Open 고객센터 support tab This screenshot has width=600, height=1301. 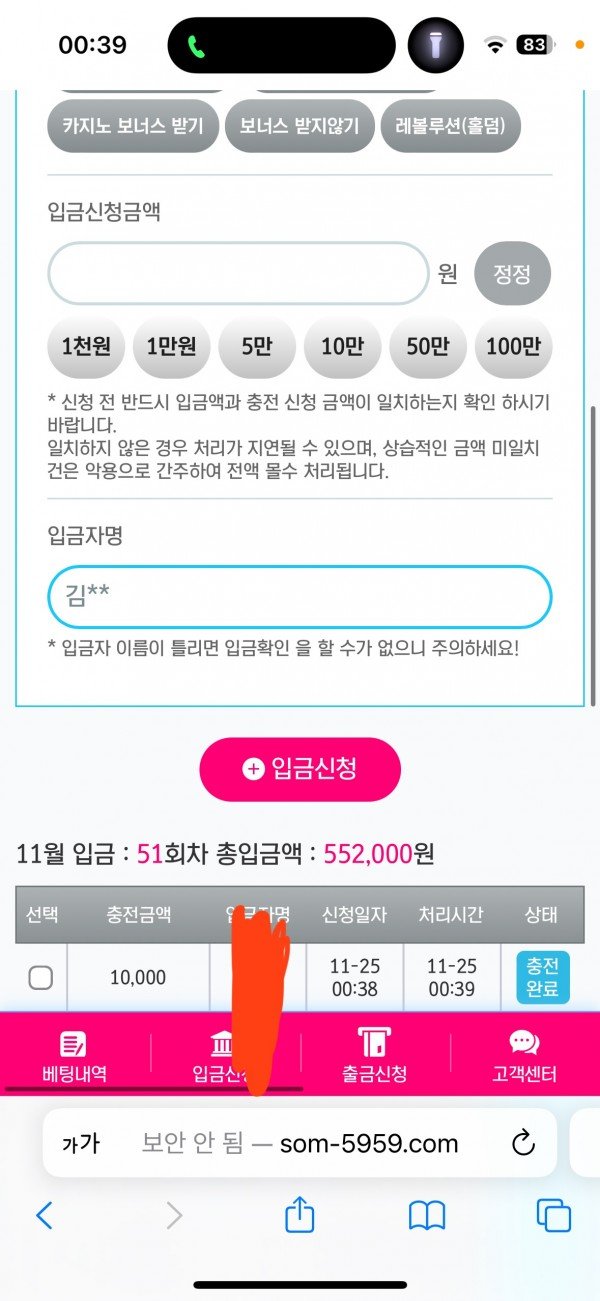[524, 1058]
